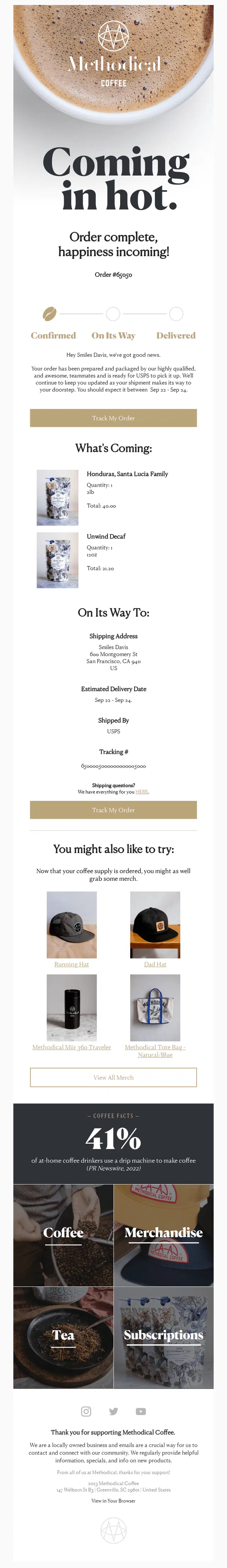
Task: Open the Instagram icon
Action: tap(86, 1411)
